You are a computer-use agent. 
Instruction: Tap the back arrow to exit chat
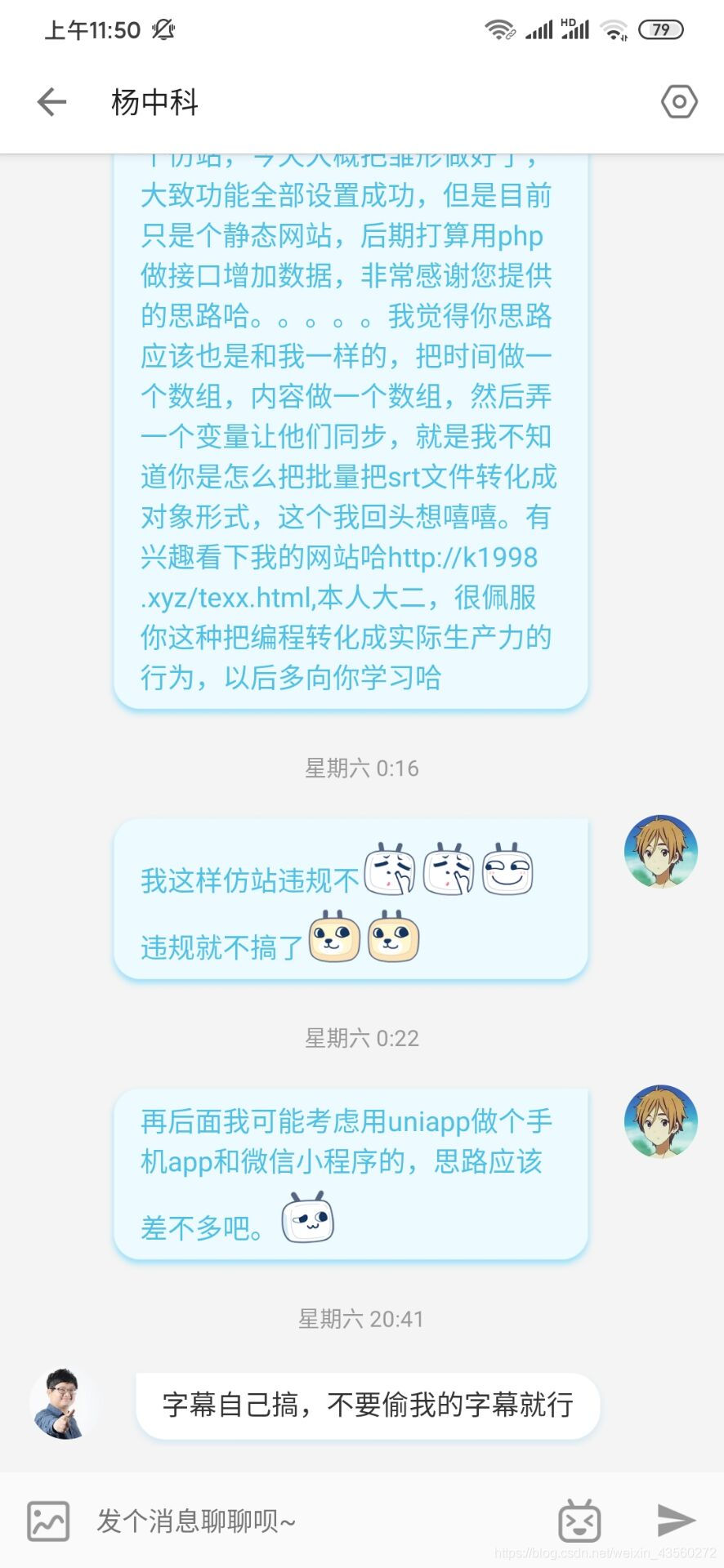coord(51,101)
